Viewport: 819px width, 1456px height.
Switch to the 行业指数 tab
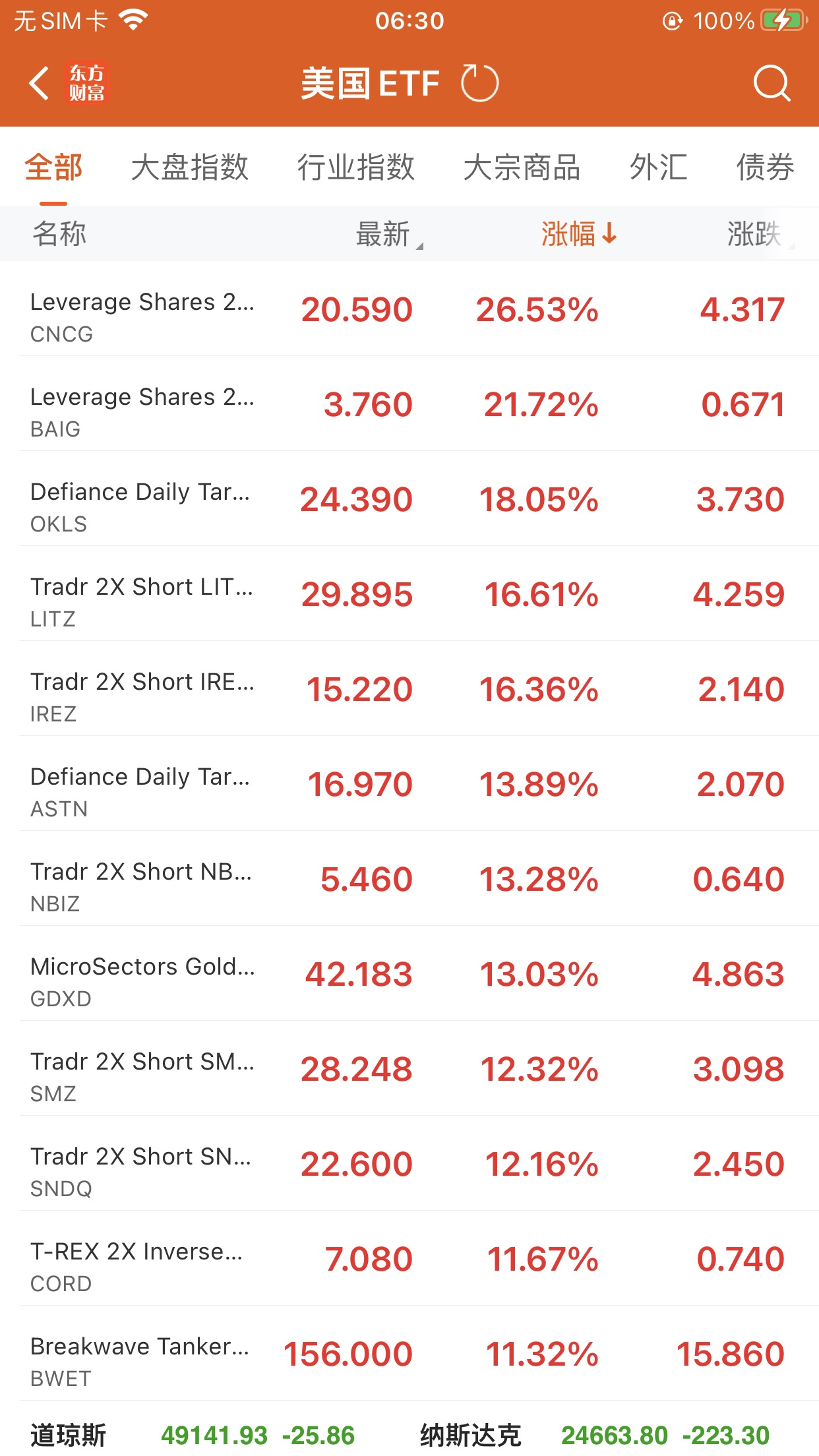(355, 167)
